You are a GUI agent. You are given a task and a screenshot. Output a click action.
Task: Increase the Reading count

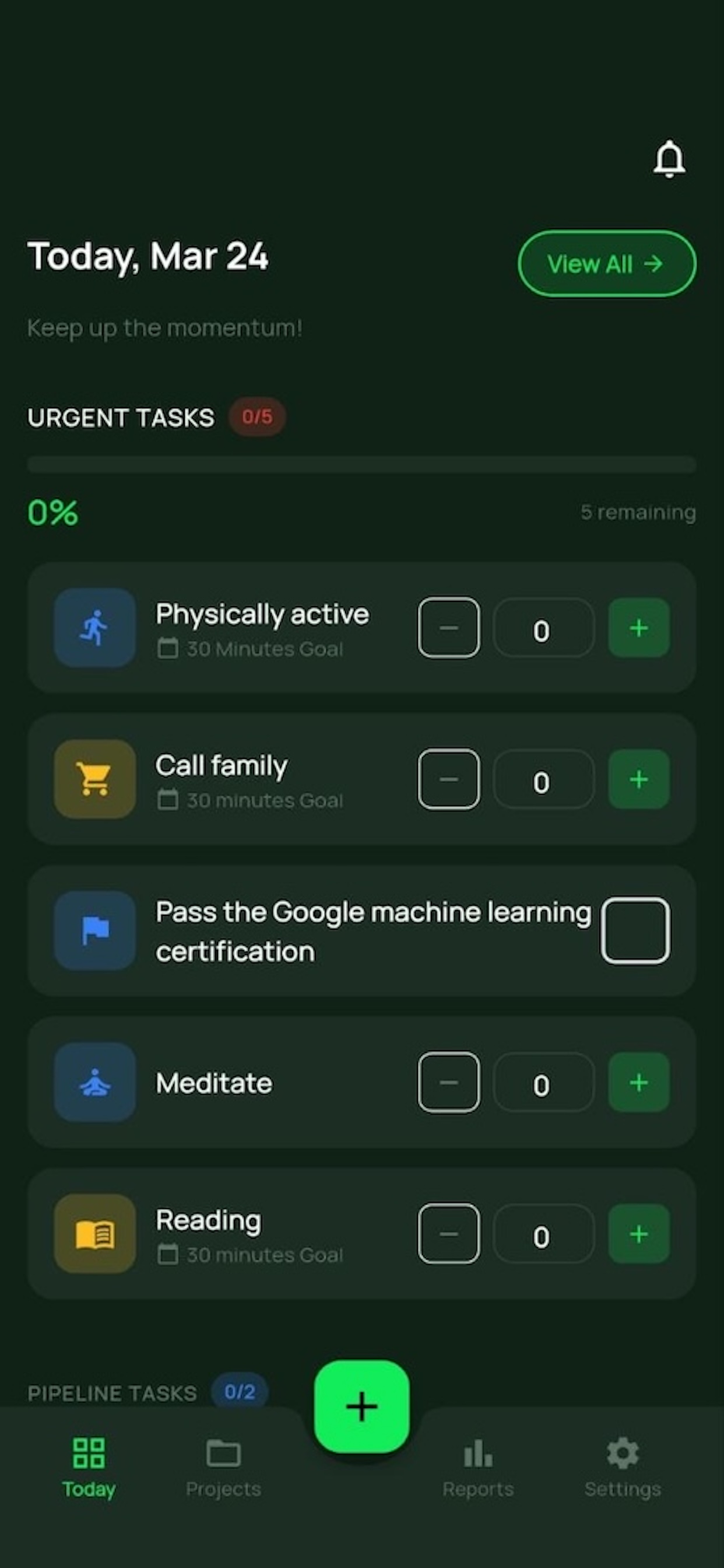click(639, 1234)
